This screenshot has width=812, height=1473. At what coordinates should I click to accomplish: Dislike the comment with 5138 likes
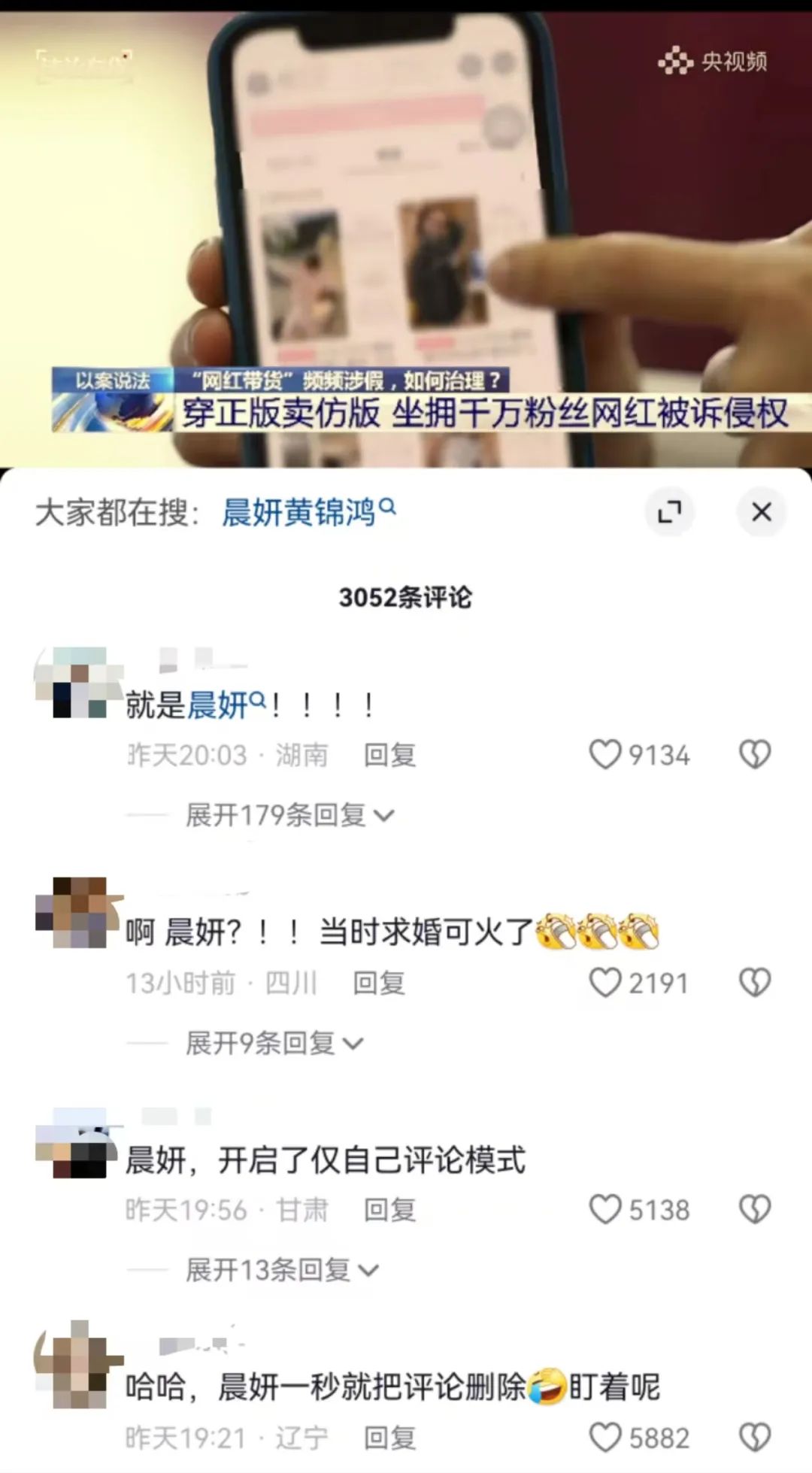point(755,1210)
